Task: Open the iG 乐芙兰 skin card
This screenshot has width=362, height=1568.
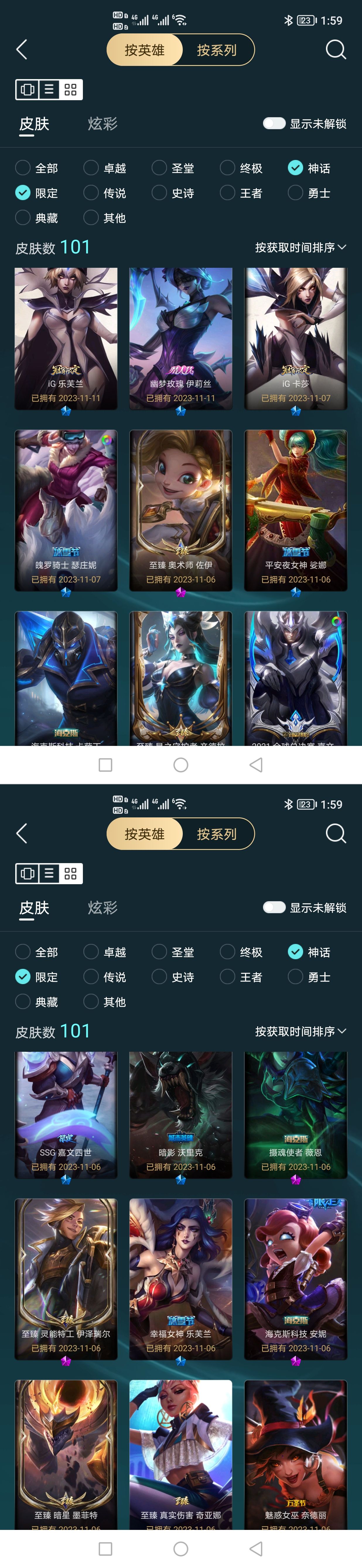Action: [66, 338]
